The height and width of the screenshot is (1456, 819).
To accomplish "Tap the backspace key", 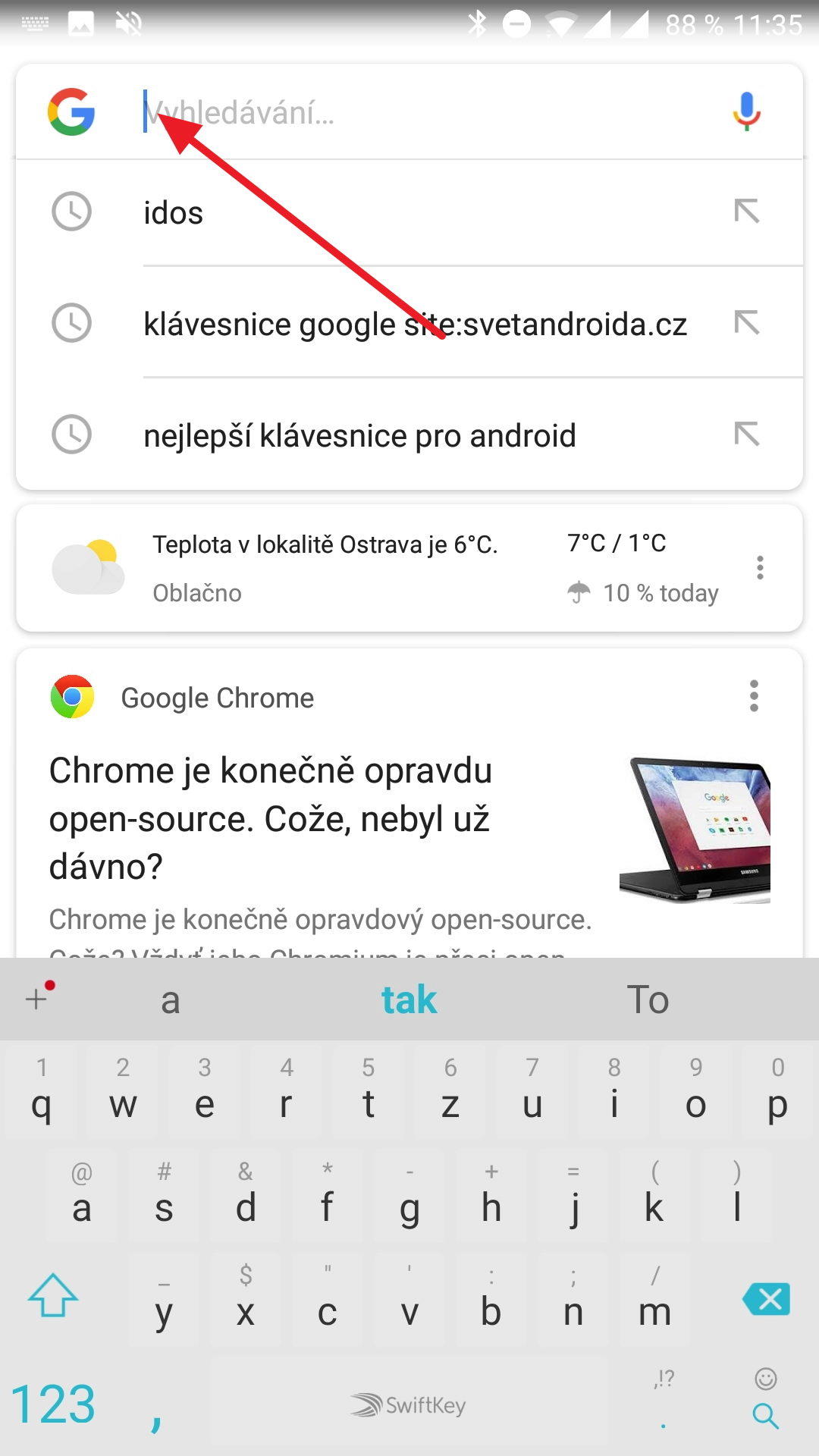I will [767, 1299].
